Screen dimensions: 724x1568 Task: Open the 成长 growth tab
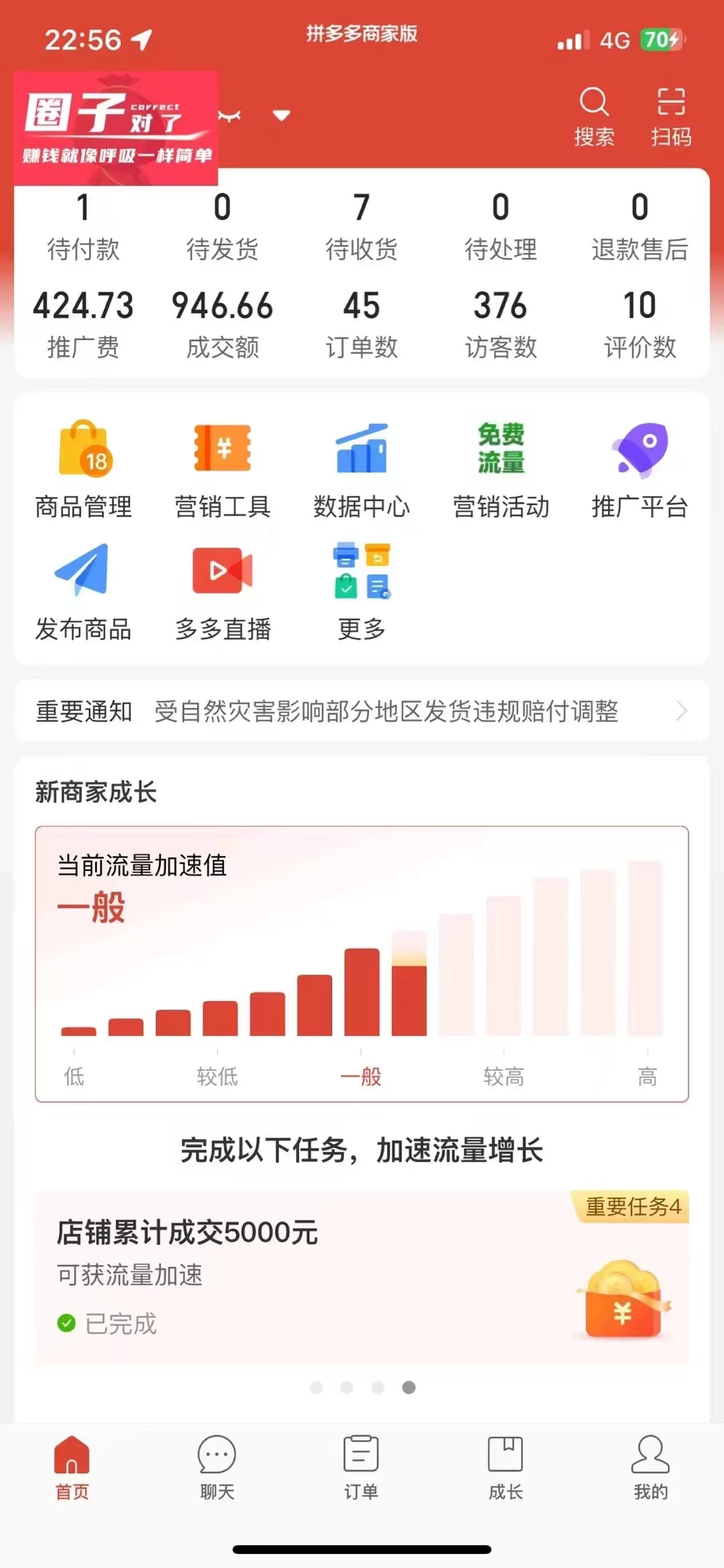pos(506,1469)
